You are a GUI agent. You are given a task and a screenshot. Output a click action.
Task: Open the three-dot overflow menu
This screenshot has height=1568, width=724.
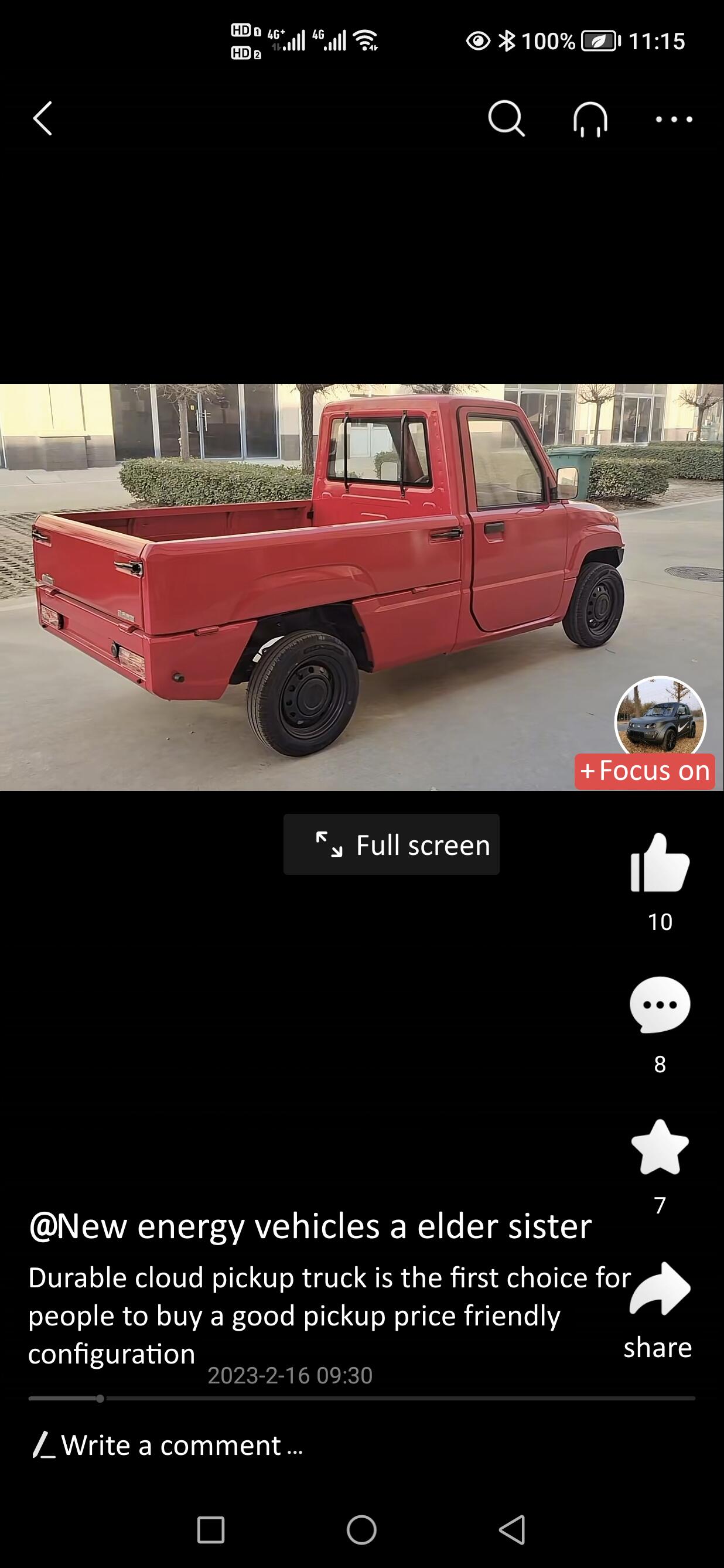[674, 120]
